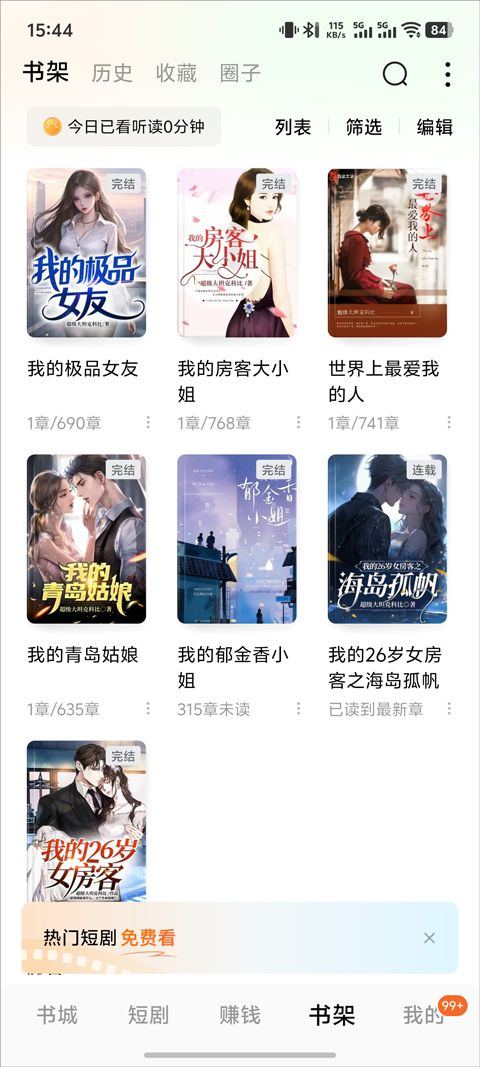Open today's reading time chip 今日已看听读0分钟

[124, 127]
